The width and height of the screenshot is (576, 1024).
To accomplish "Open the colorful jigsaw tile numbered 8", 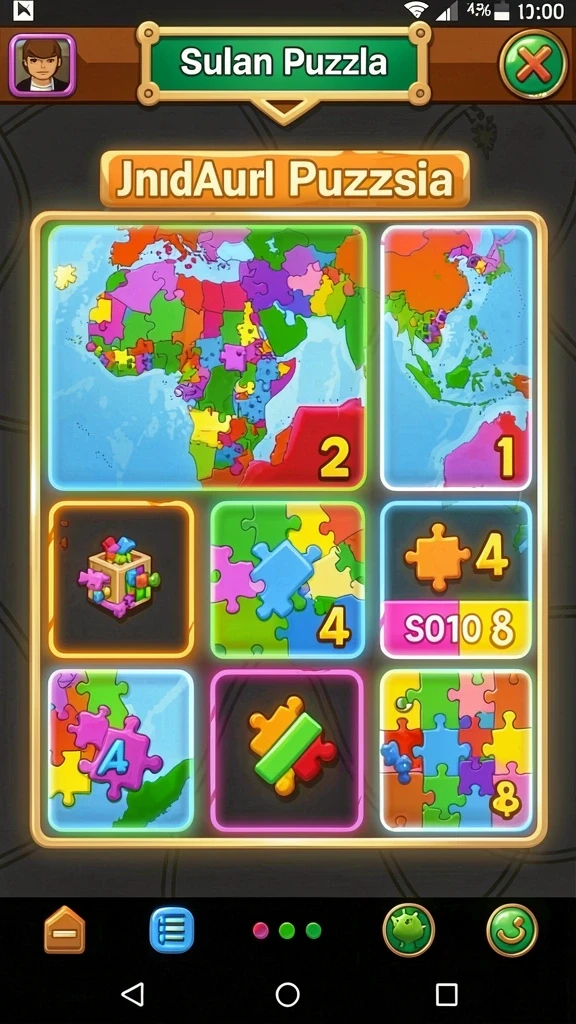I will coord(456,750).
